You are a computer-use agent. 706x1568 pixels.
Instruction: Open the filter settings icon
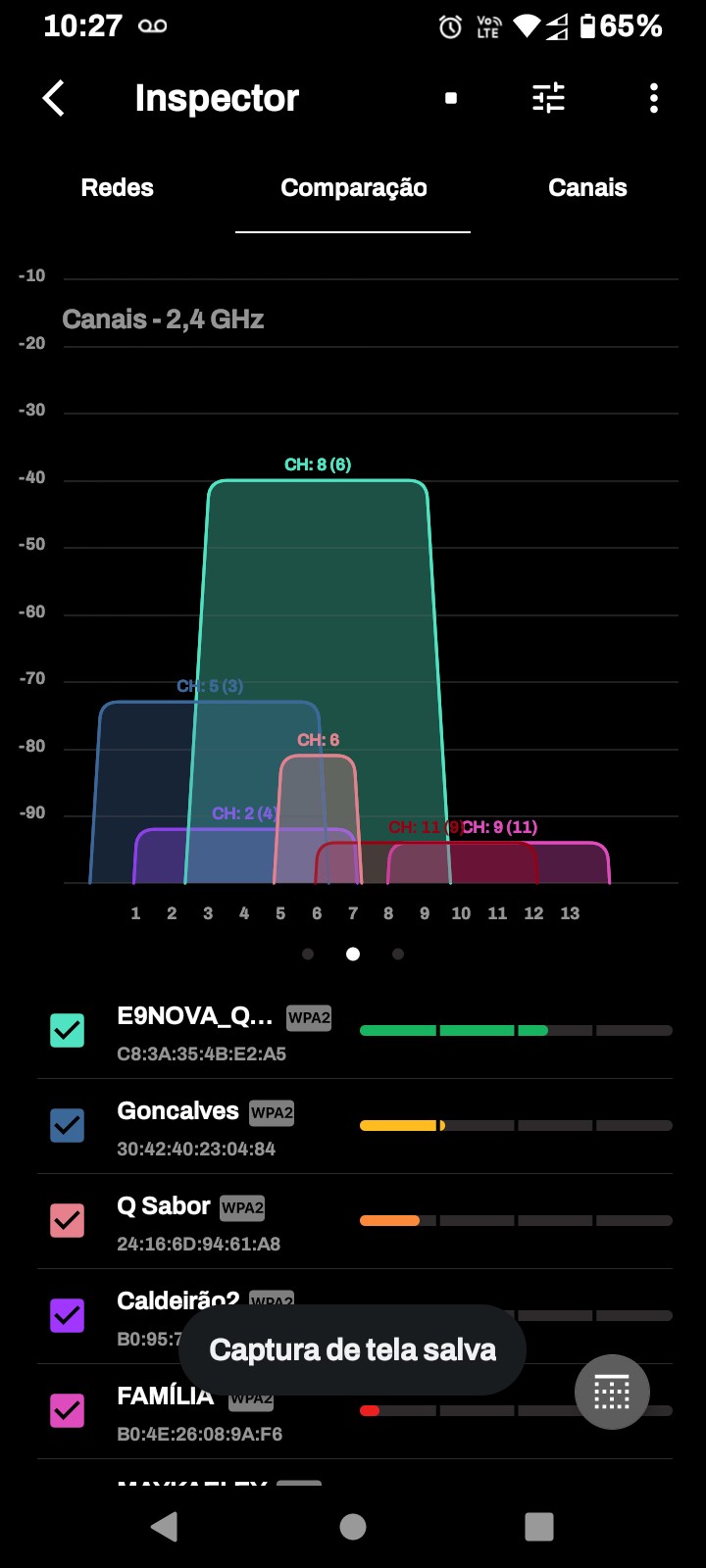coord(548,98)
